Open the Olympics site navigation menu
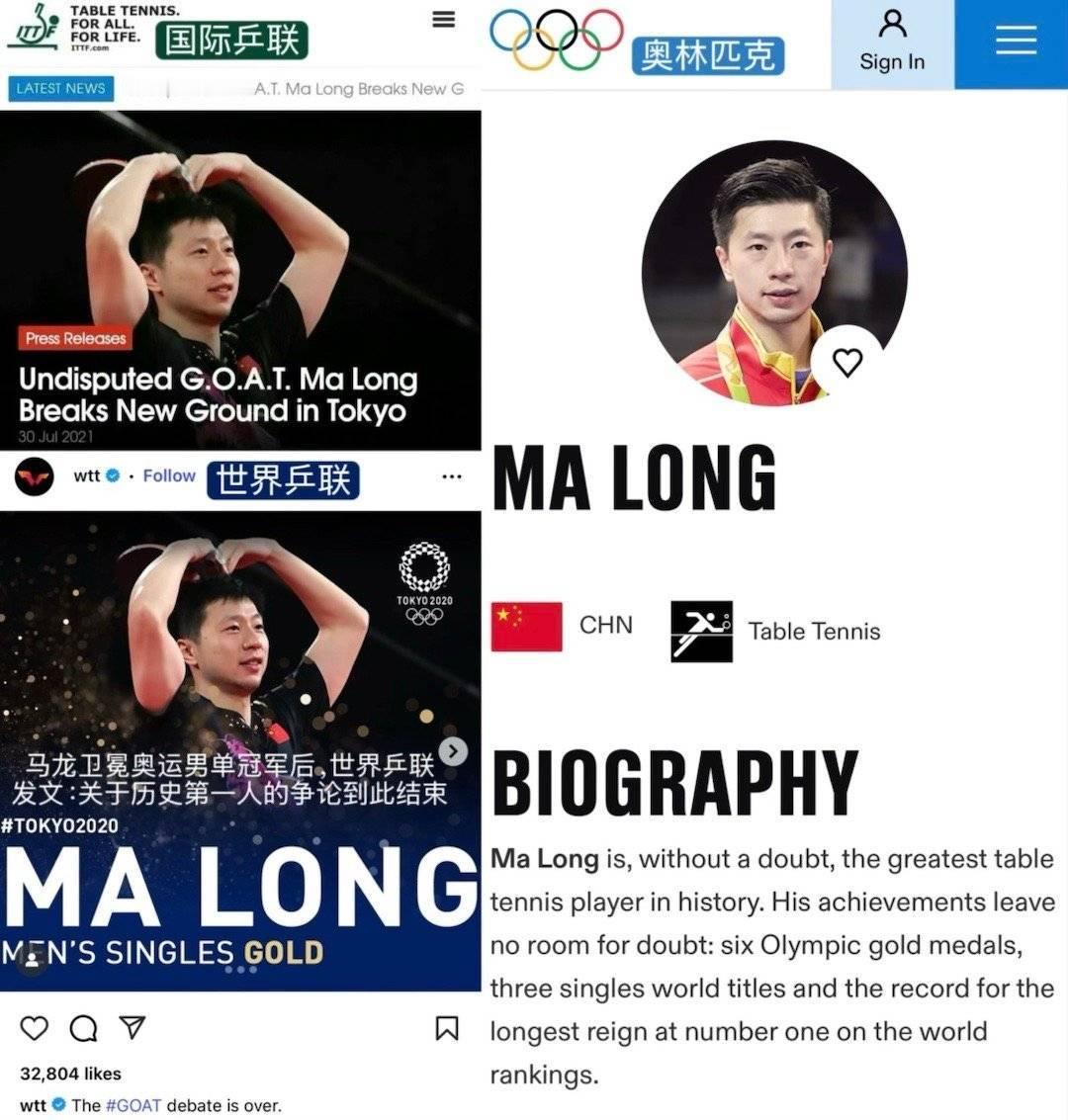 (x=1016, y=42)
